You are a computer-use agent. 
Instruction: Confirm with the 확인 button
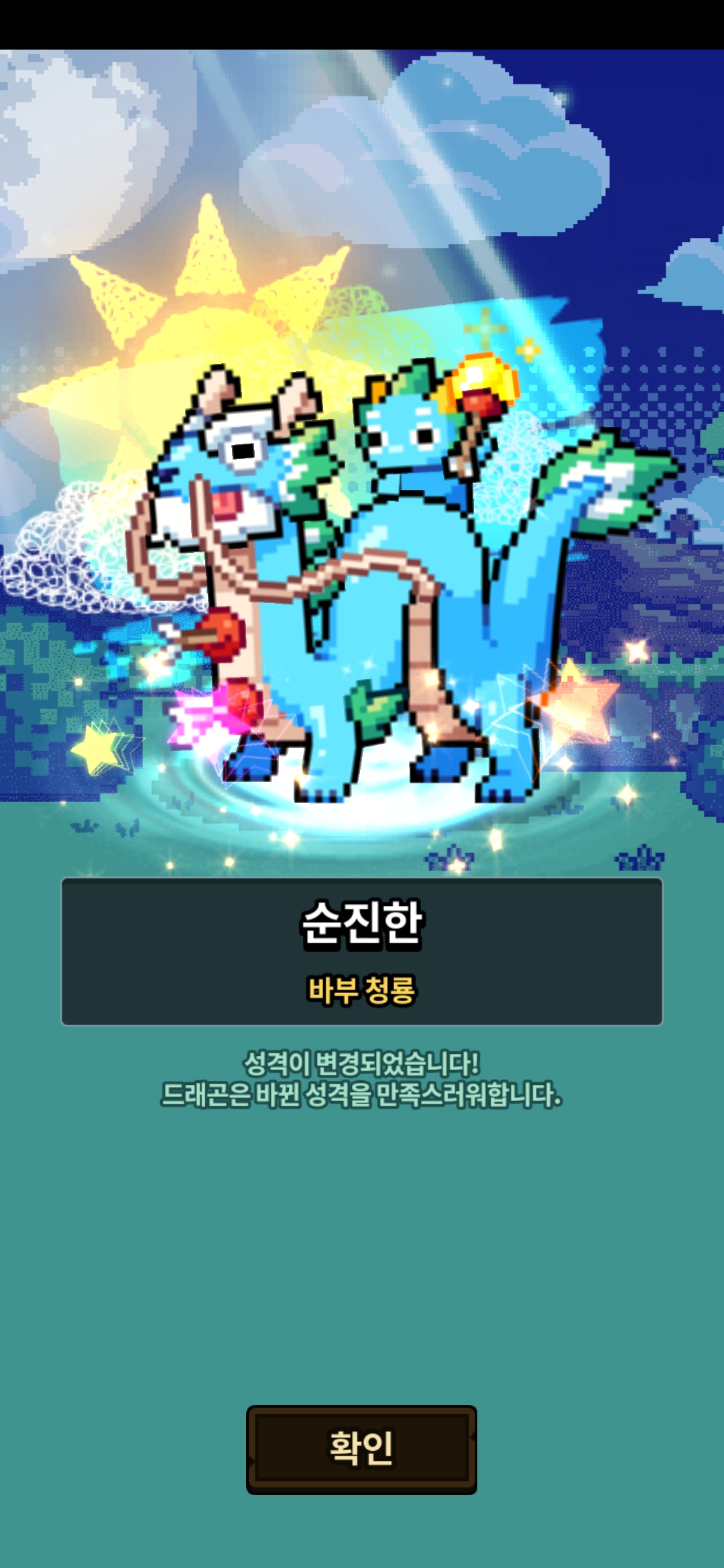(x=361, y=1449)
